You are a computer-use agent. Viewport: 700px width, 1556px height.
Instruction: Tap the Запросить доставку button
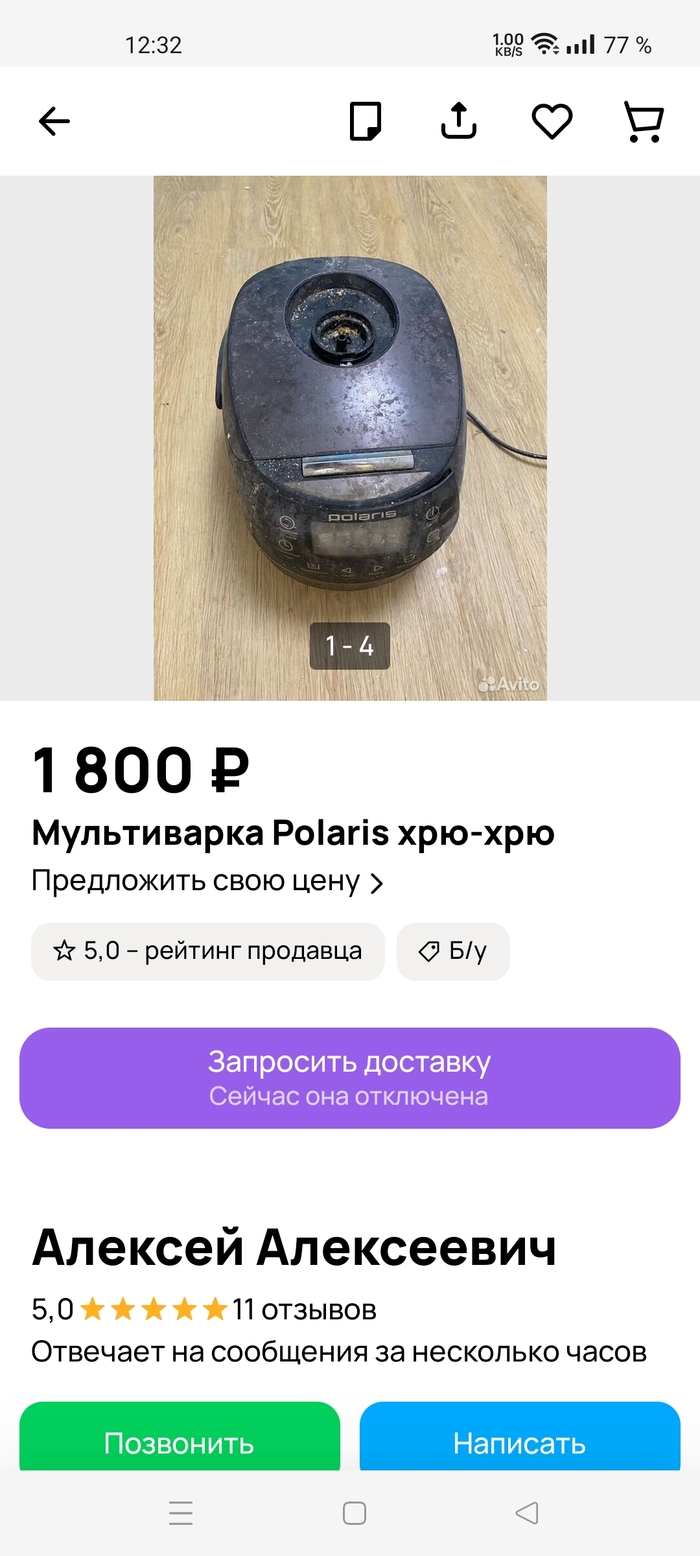point(350,1077)
